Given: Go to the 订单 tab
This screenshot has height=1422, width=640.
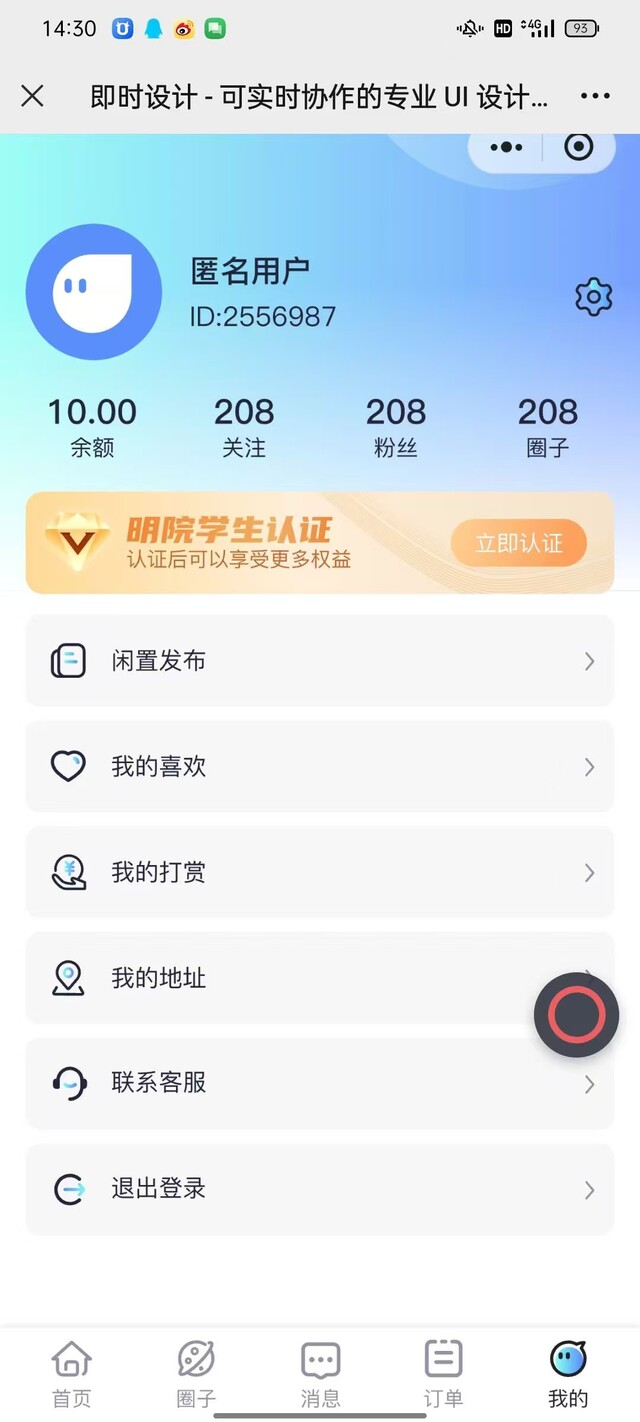Looking at the screenshot, I should [x=443, y=1375].
